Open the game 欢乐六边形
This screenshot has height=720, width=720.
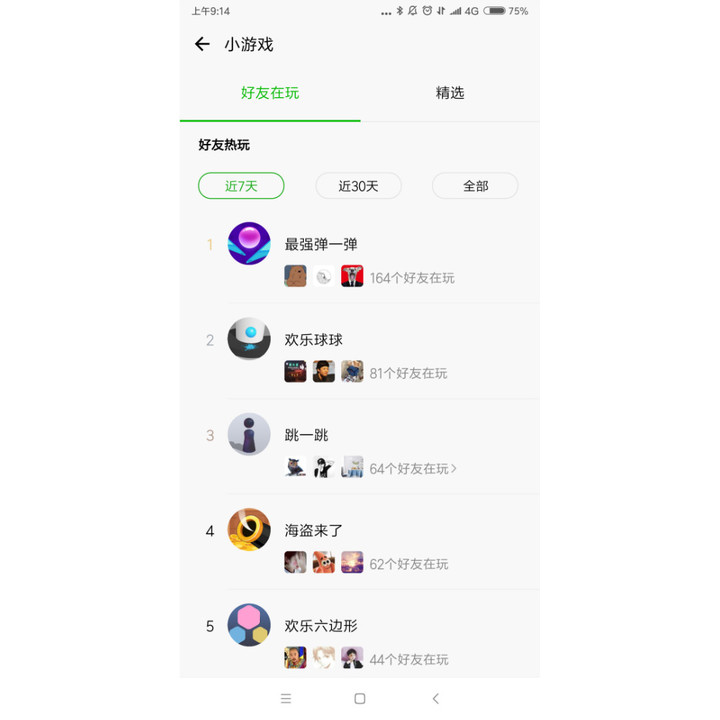click(x=321, y=626)
